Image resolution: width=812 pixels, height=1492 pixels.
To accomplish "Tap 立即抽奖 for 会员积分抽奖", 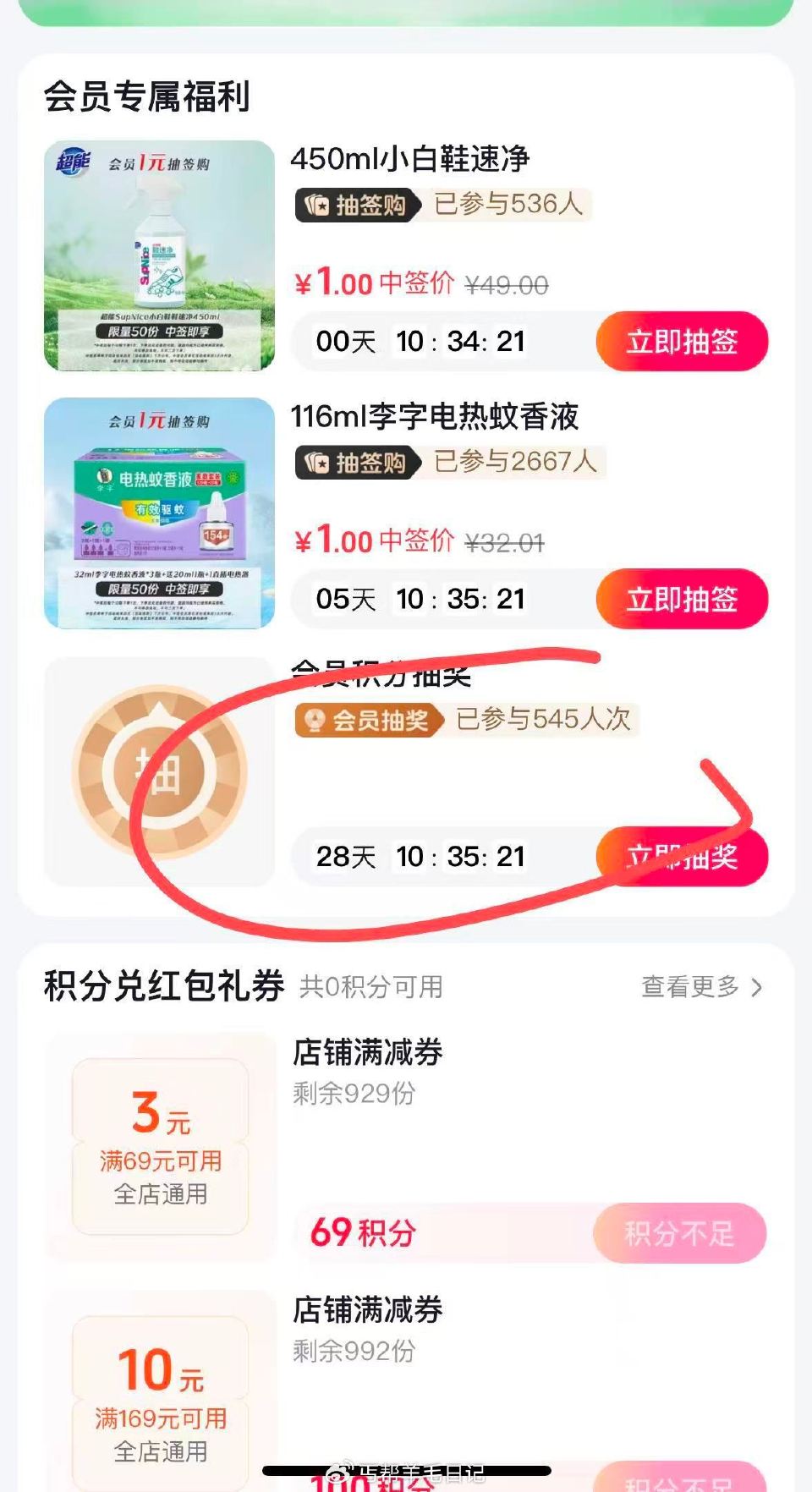I will click(x=682, y=857).
